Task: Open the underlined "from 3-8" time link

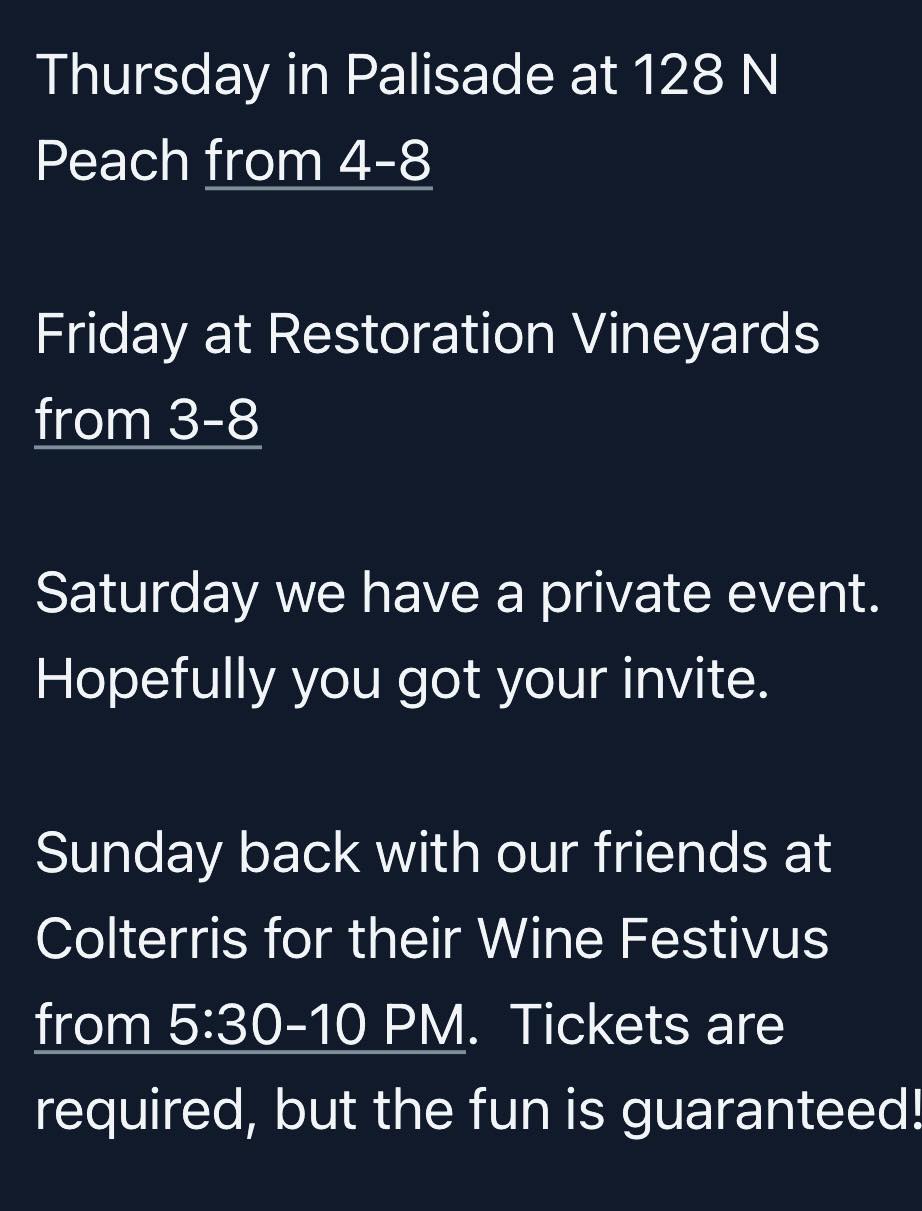Action: pos(147,421)
